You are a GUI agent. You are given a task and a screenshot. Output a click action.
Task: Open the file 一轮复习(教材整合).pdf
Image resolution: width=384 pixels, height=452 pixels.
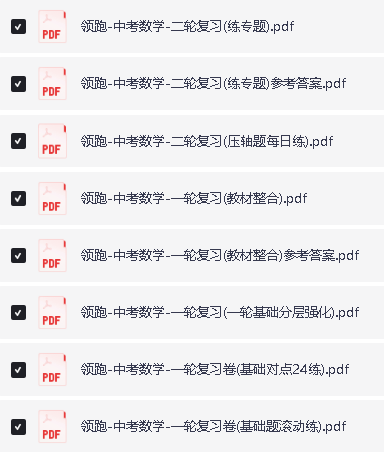point(194,198)
